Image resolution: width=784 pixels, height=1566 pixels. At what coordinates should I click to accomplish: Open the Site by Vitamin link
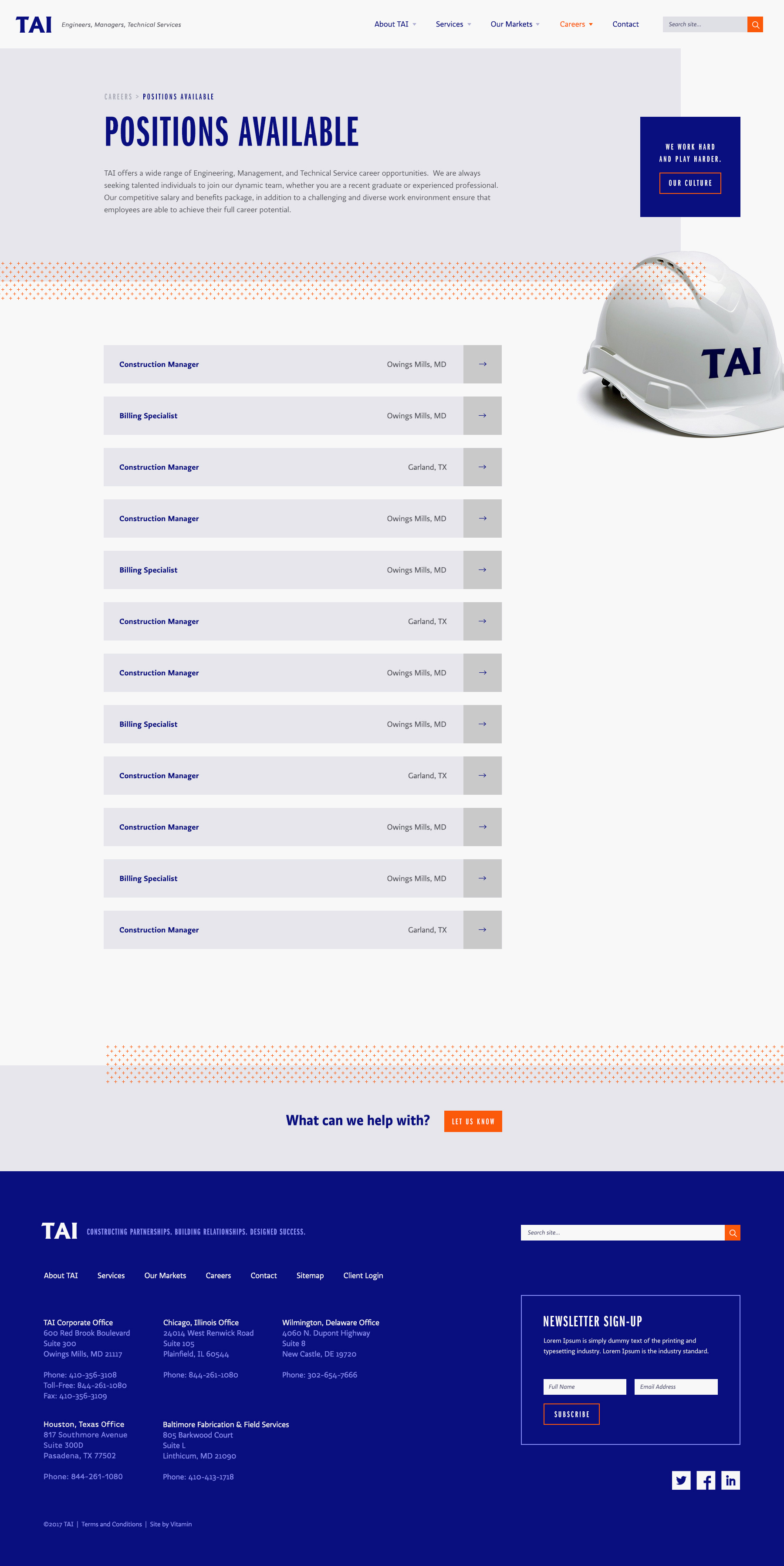click(171, 1524)
